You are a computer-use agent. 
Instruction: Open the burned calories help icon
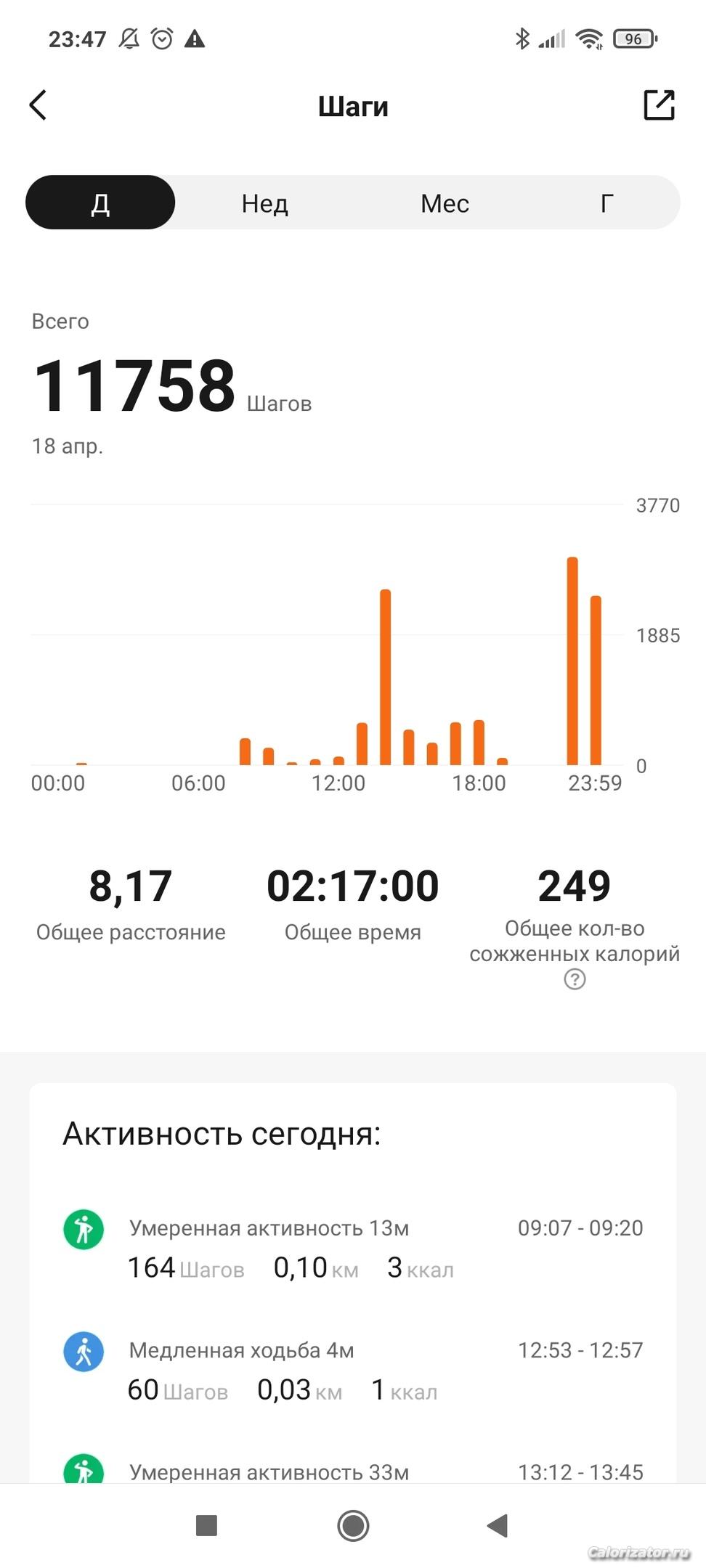click(x=575, y=980)
